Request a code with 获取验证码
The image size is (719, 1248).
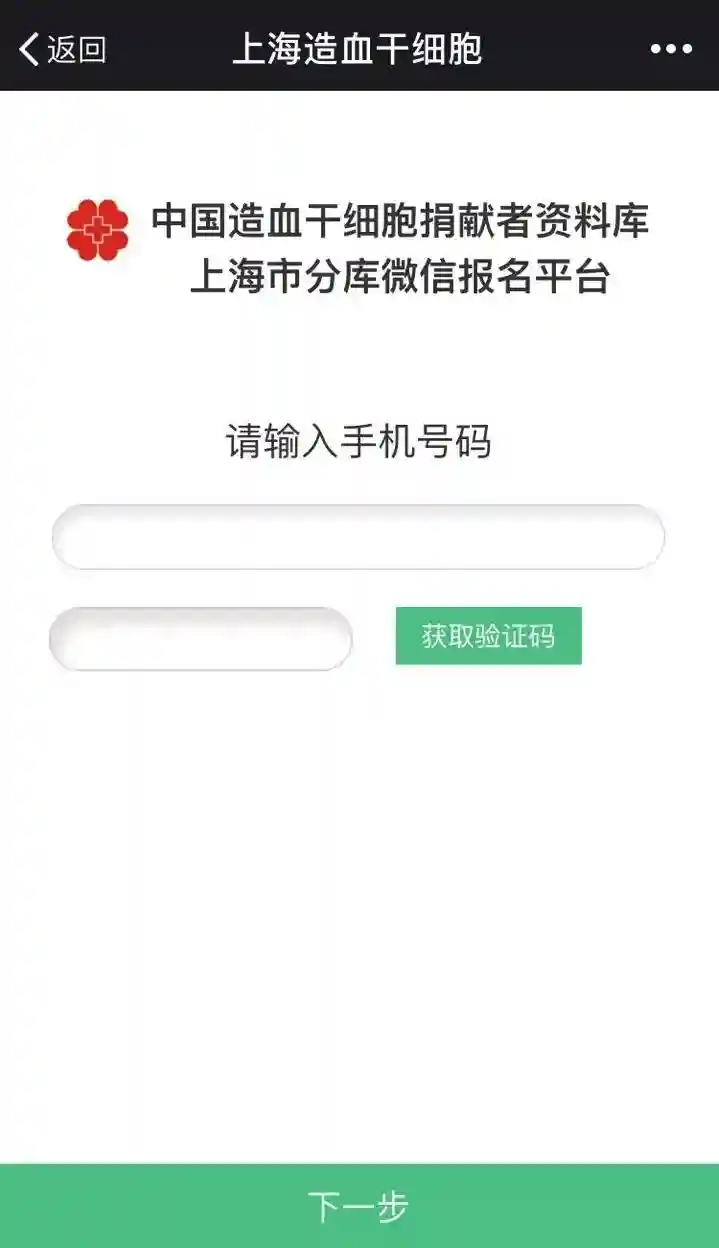tap(488, 636)
